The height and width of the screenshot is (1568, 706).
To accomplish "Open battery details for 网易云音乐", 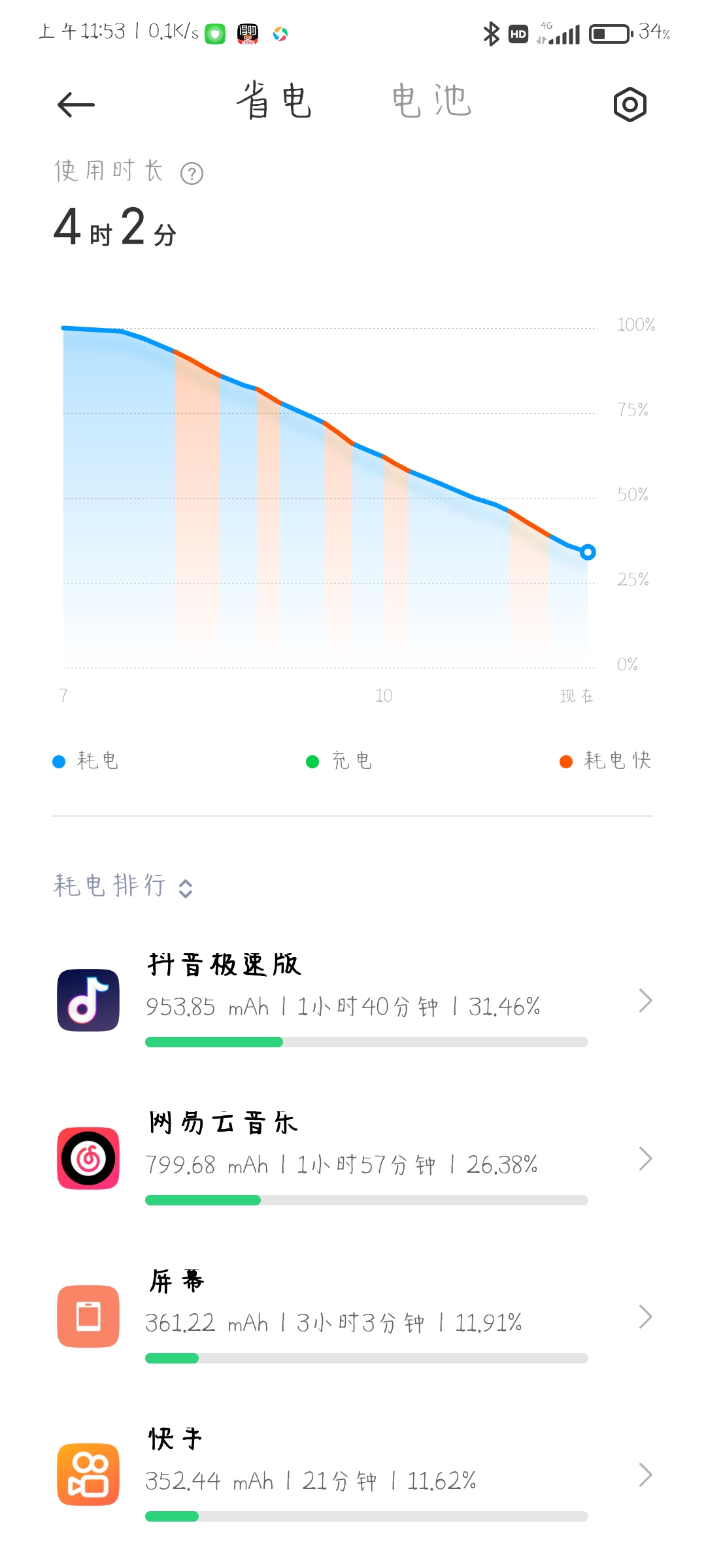I will pos(353,1158).
